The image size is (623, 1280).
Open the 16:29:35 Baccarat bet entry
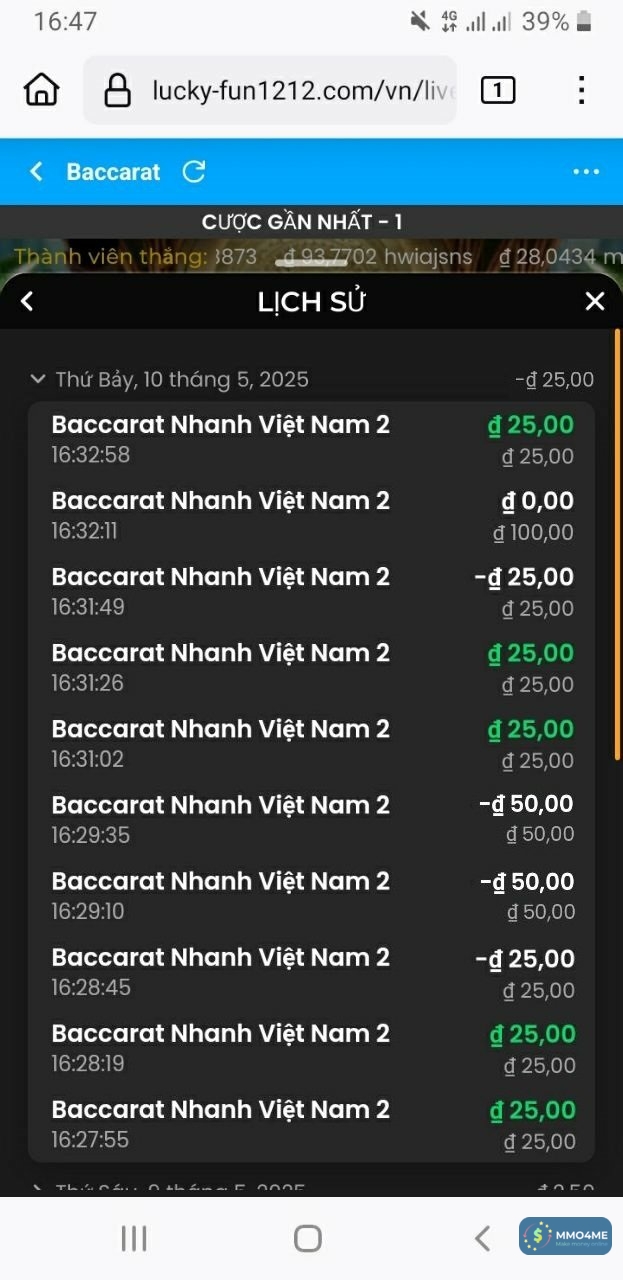click(x=311, y=819)
